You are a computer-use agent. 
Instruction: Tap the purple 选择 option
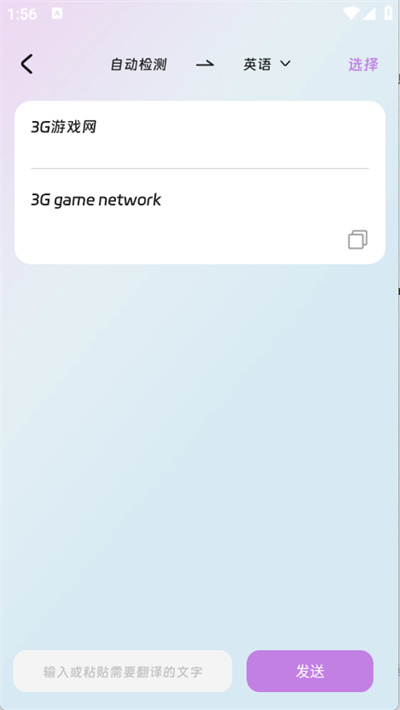tap(363, 64)
